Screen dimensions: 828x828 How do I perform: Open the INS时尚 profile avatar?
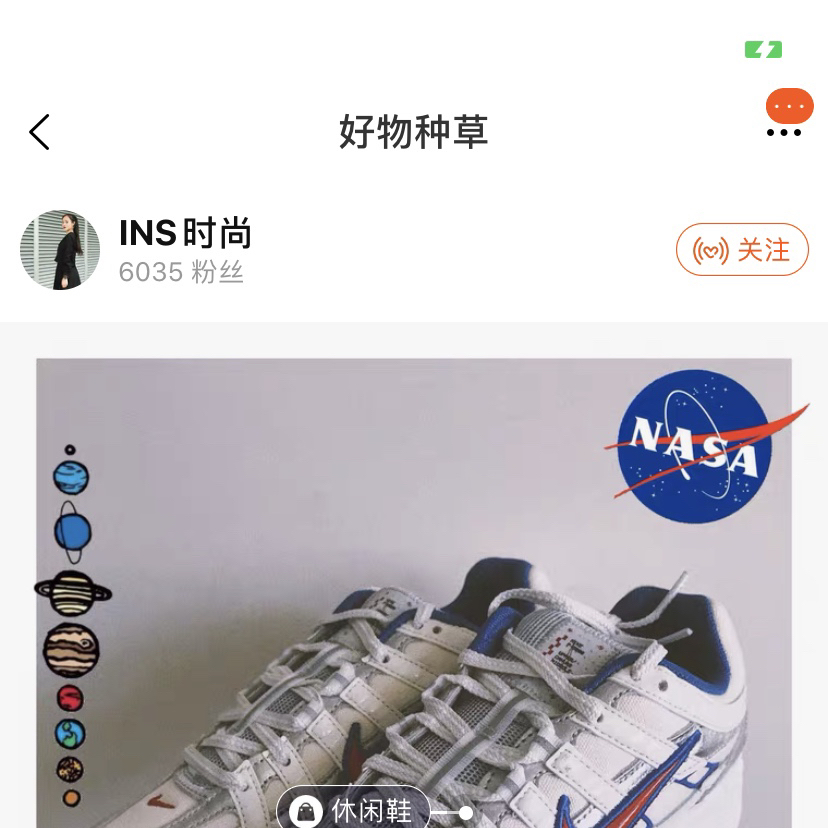coord(60,250)
